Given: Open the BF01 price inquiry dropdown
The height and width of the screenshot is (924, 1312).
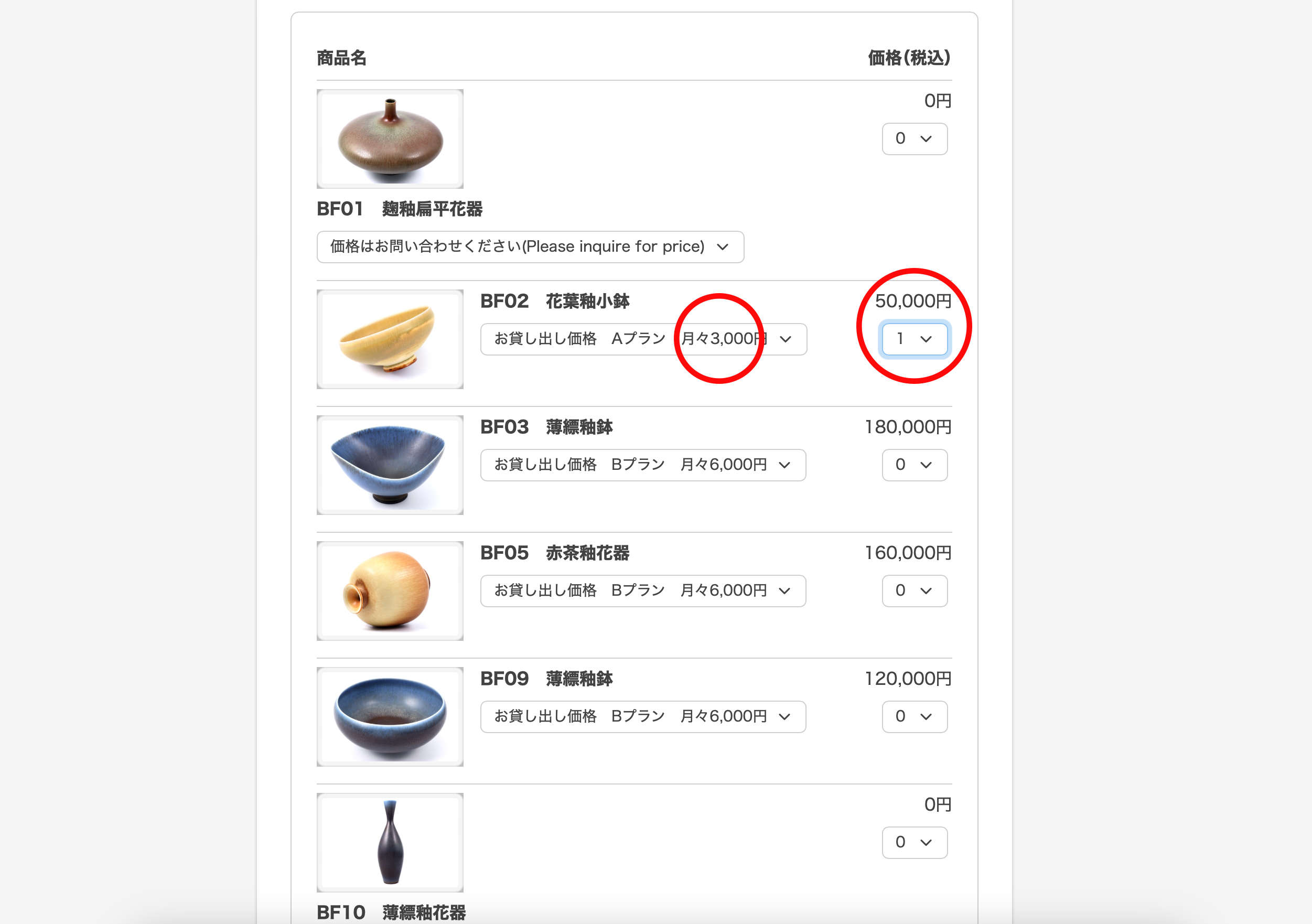Looking at the screenshot, I should click(x=530, y=247).
